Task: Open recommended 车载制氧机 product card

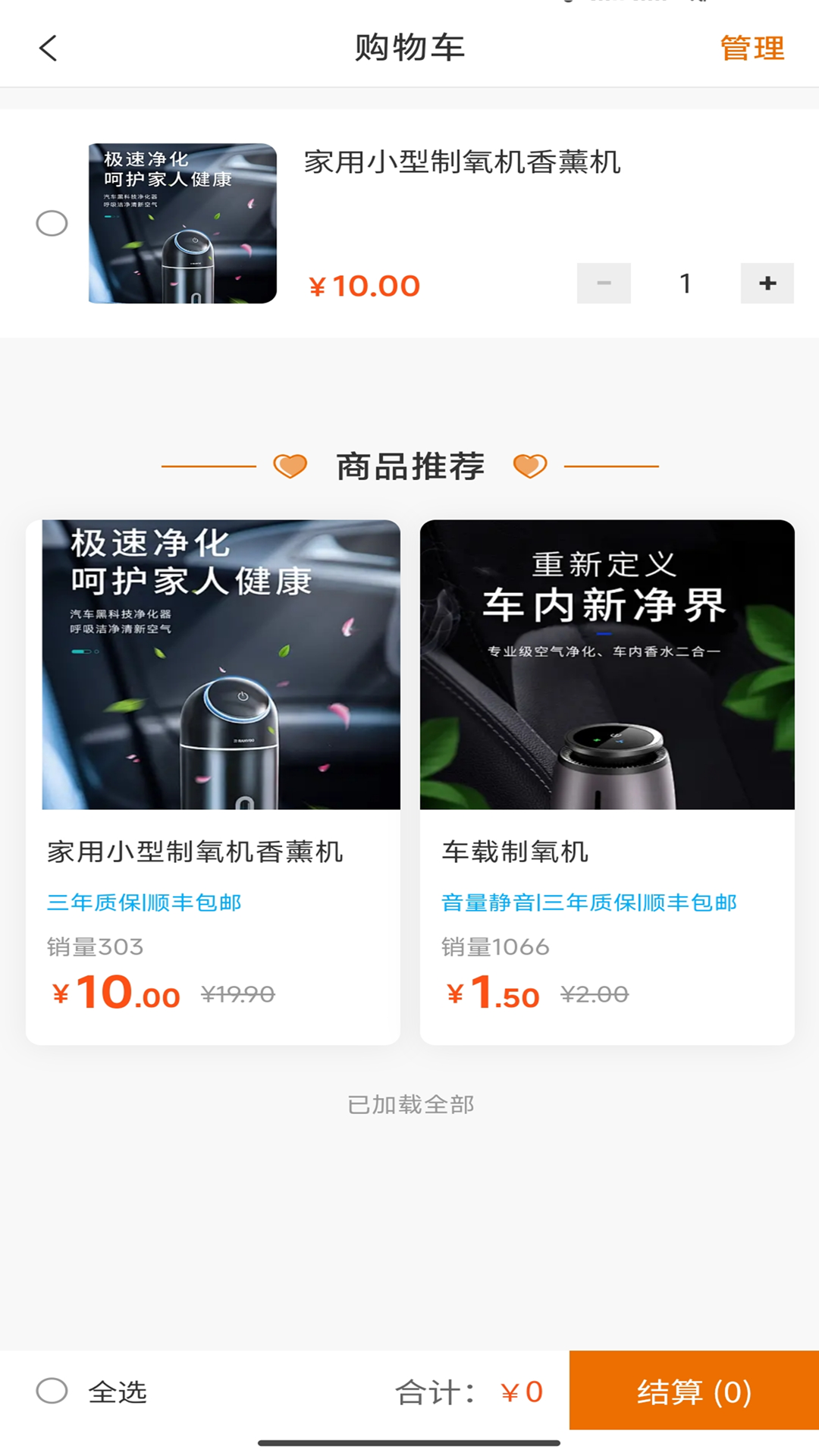Action: (607, 781)
